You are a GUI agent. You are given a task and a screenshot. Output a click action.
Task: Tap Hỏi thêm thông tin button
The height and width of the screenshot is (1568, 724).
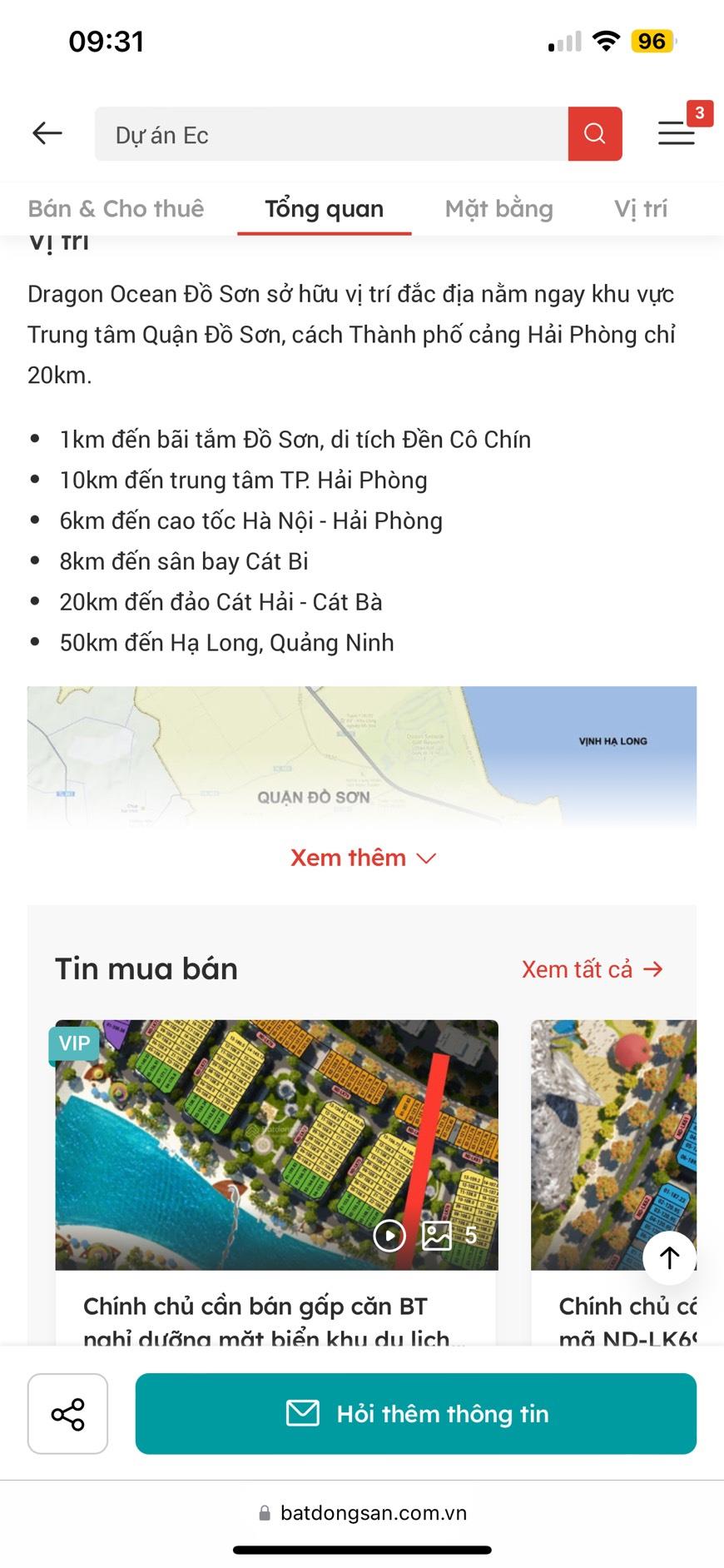415,1413
